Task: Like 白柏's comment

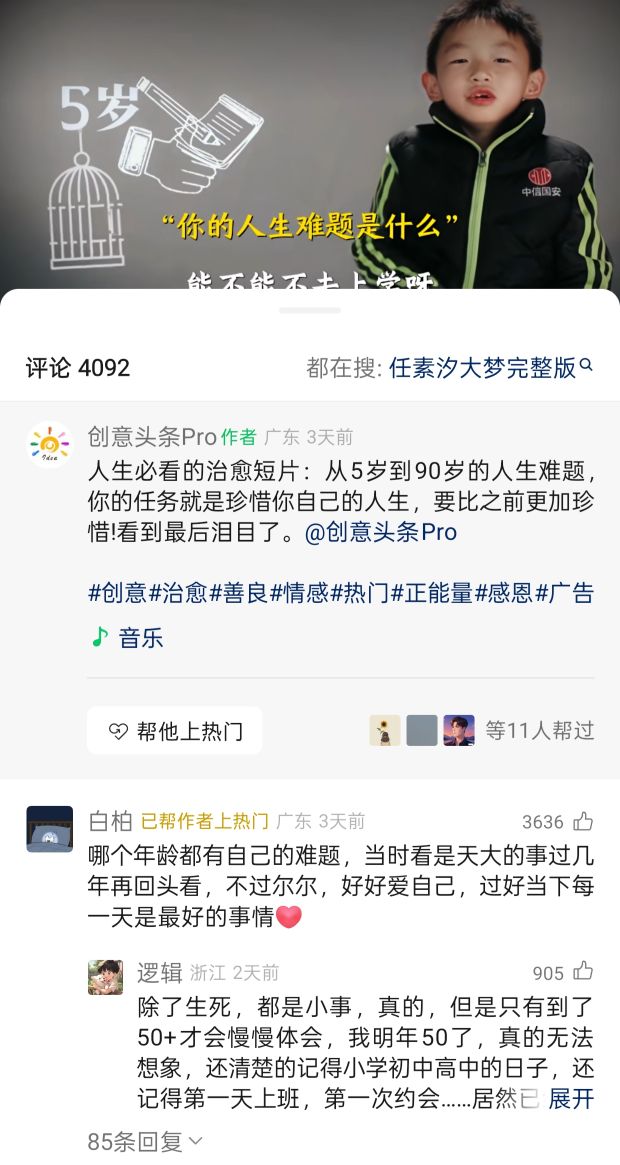Action: click(583, 822)
